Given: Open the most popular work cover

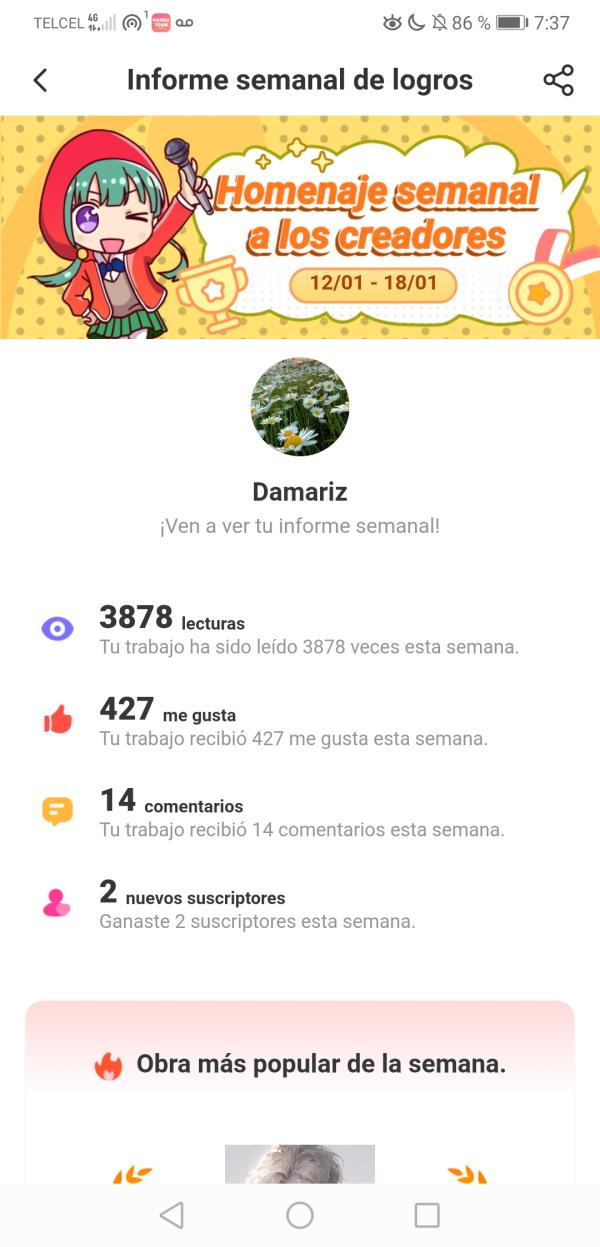Looking at the screenshot, I should (x=300, y=1165).
